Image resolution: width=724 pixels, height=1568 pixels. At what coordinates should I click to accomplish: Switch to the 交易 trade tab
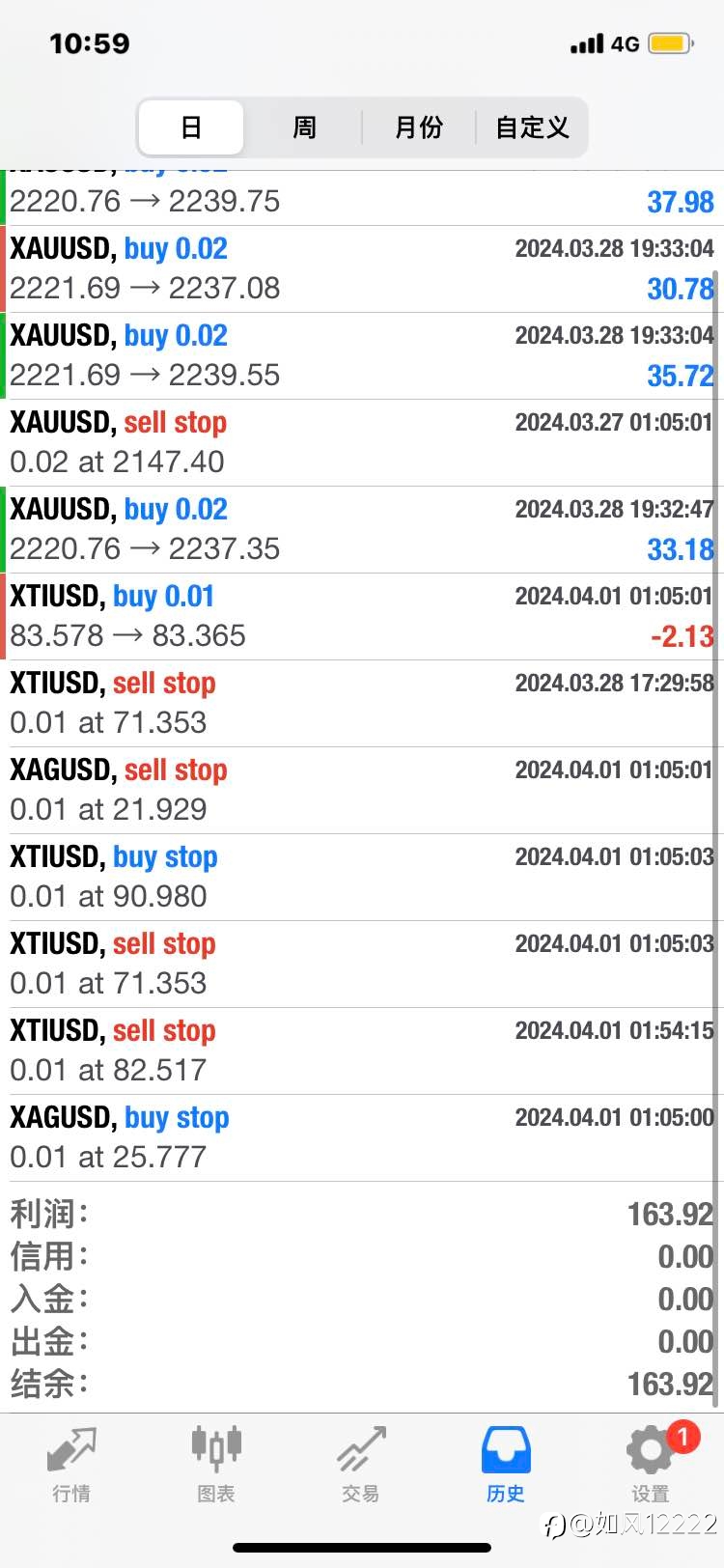tap(361, 1465)
